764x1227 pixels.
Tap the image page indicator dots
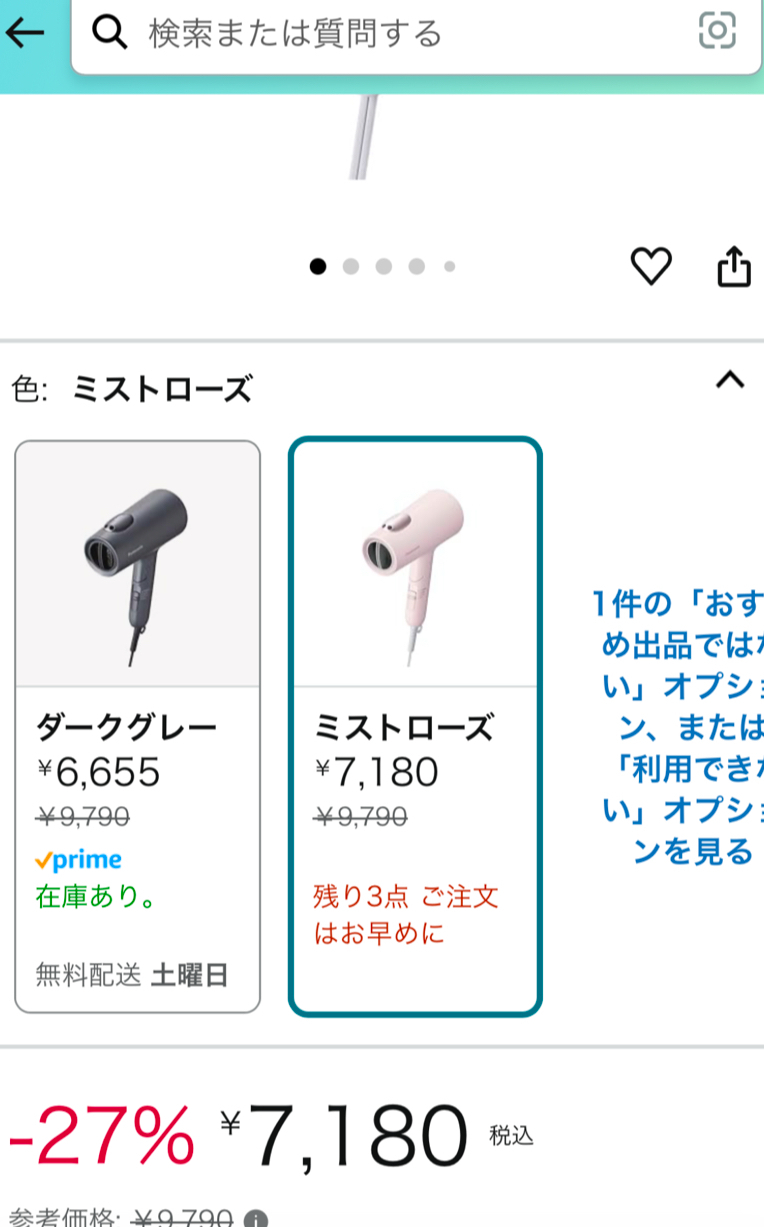[x=383, y=266]
